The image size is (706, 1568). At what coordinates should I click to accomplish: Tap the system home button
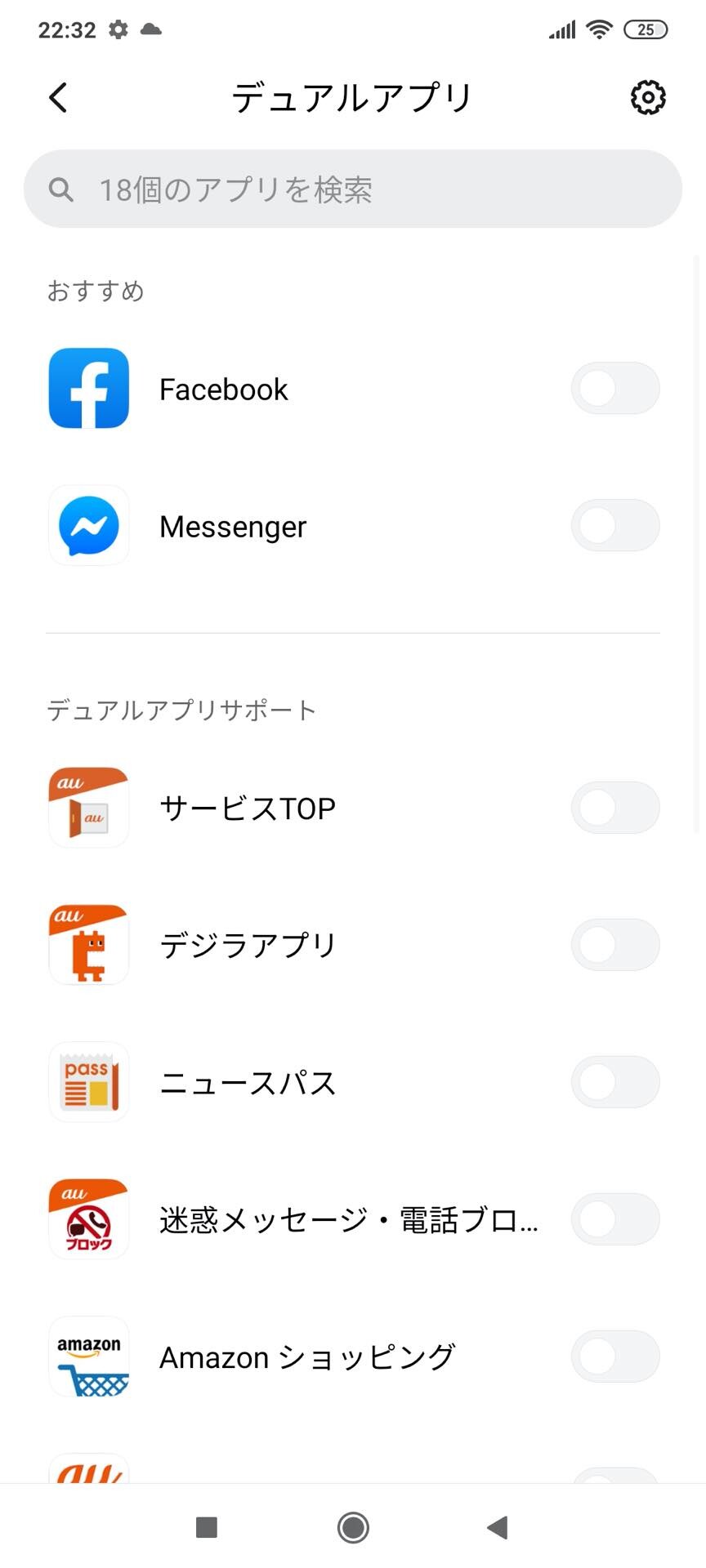point(353,1527)
